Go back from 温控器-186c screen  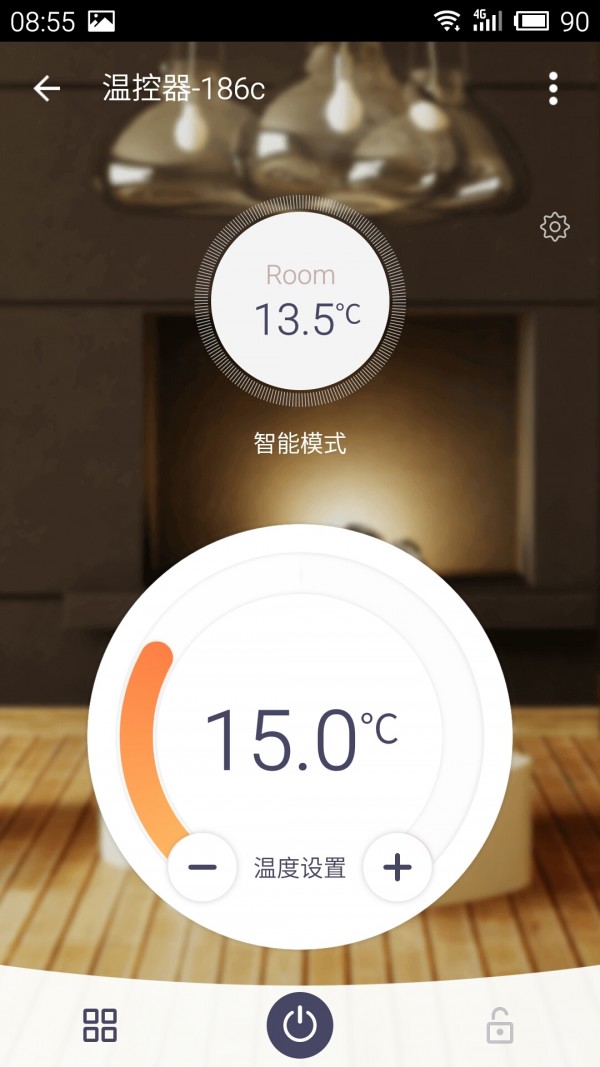click(x=47, y=89)
